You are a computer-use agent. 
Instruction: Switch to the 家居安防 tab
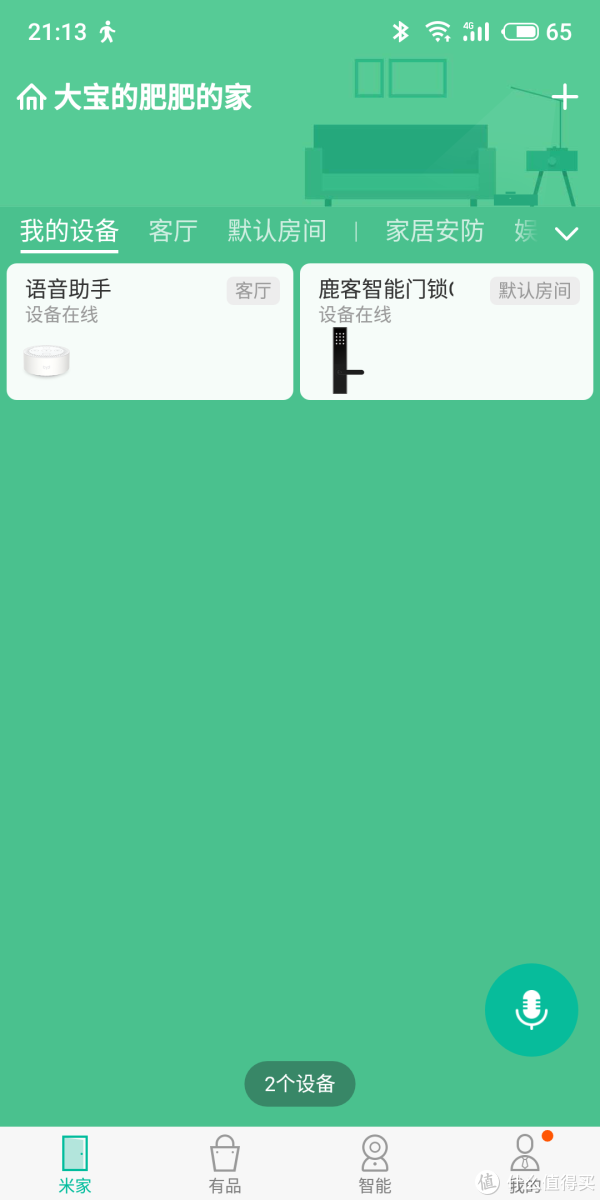(435, 231)
